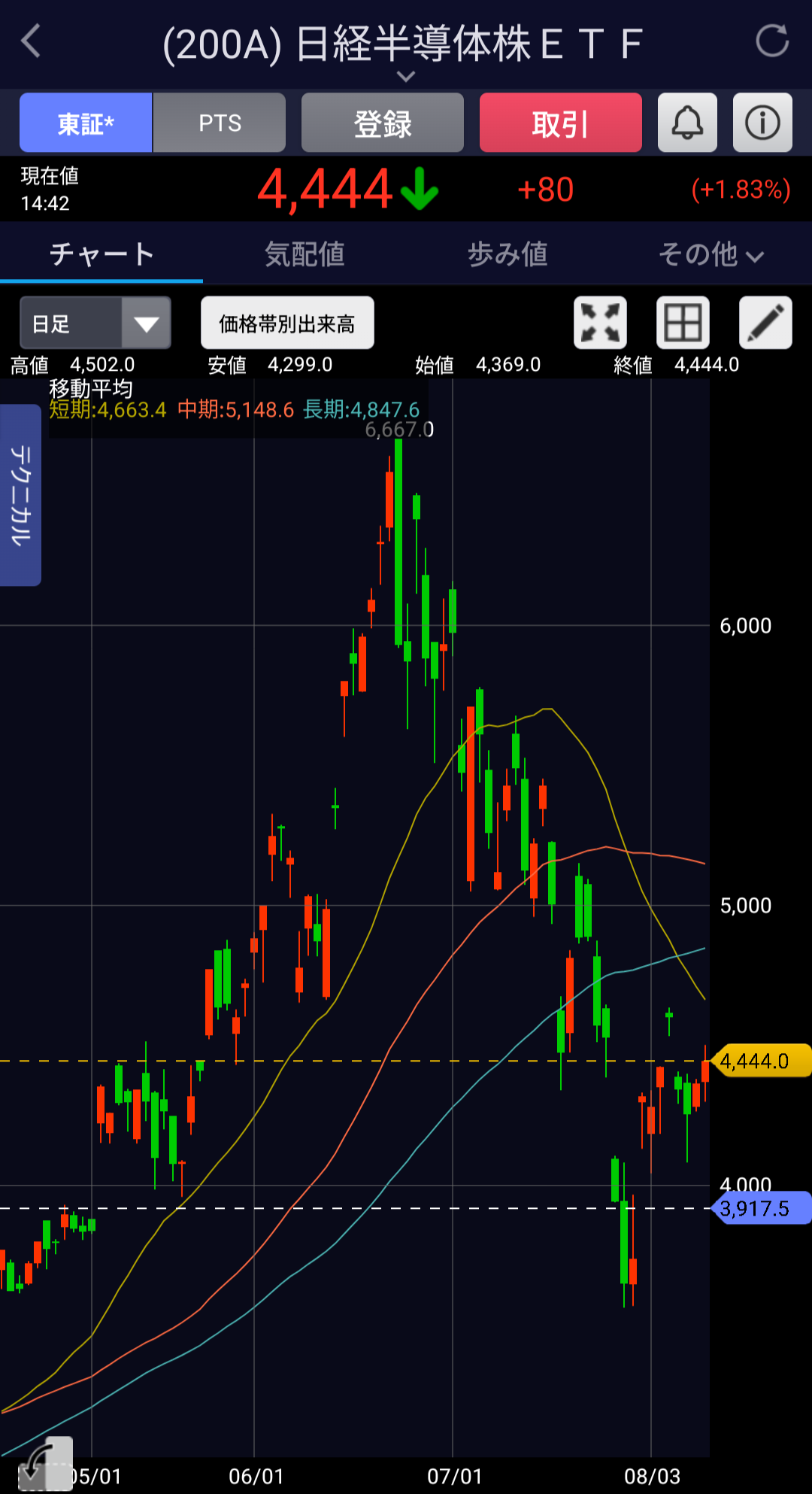Expand the stock title chevron
The height and width of the screenshot is (1494, 812).
[406, 77]
